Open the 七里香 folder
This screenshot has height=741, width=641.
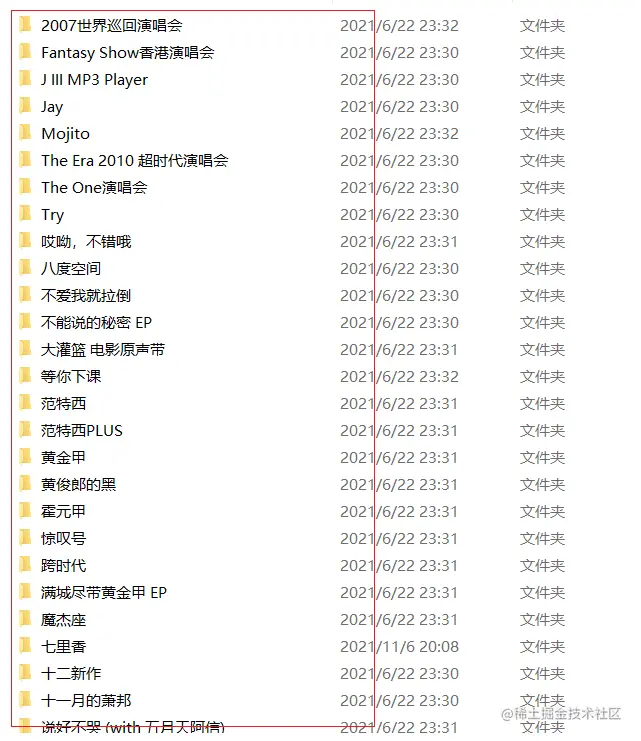(63, 646)
